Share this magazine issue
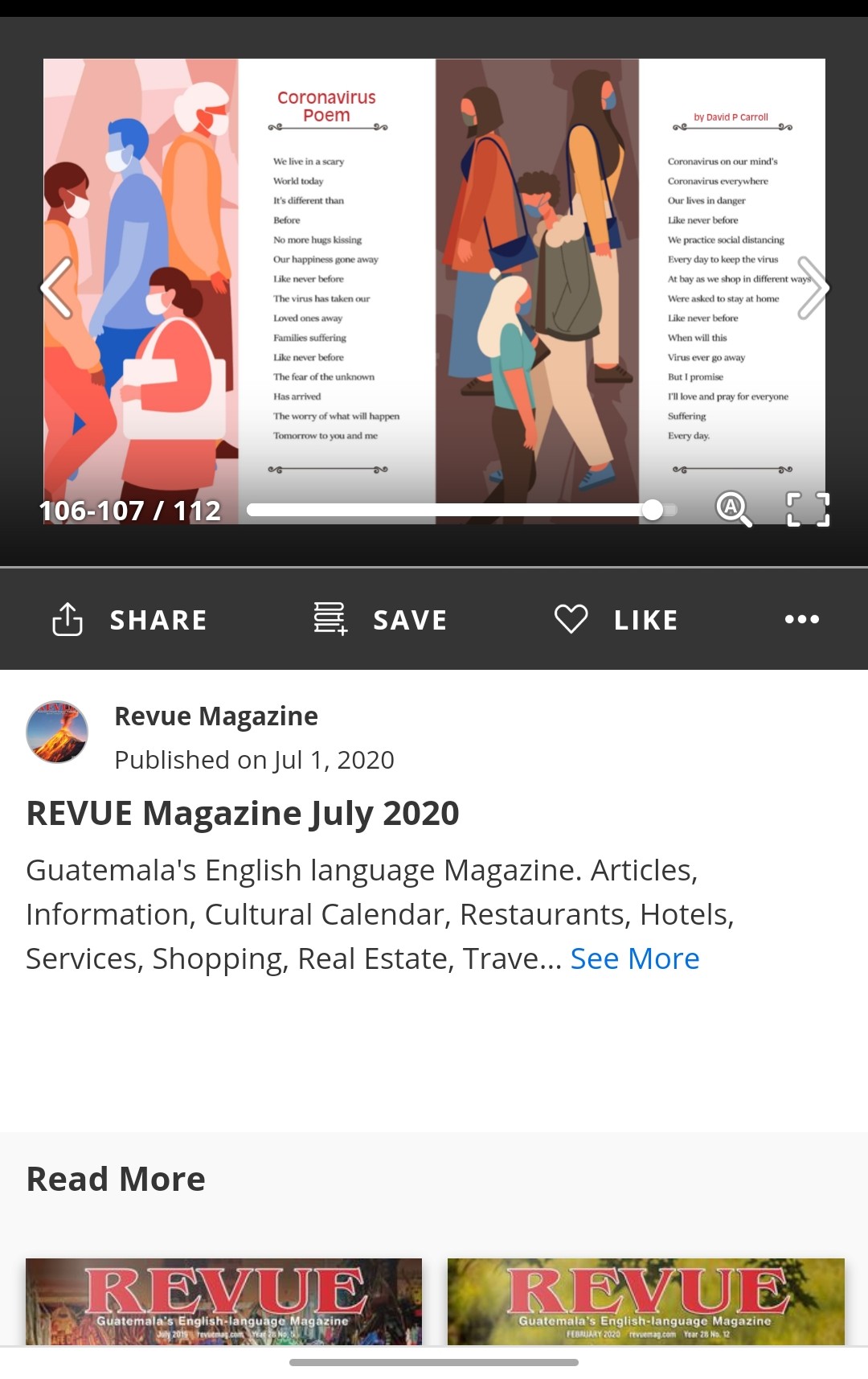This screenshot has height=1379, width=868. tap(130, 620)
